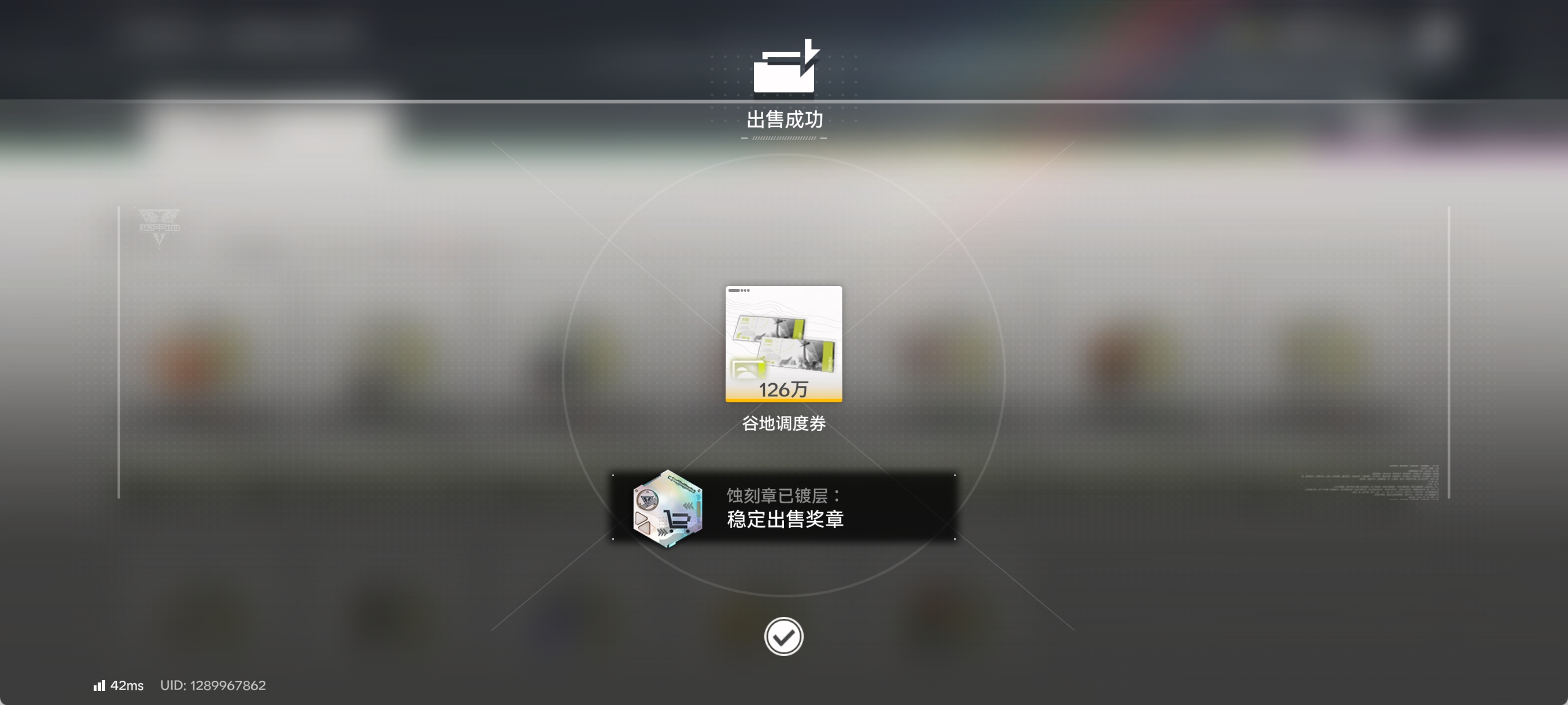This screenshot has width=1568, height=705.
Task: Open the 谷地调度券 reward item
Action: coord(783,344)
